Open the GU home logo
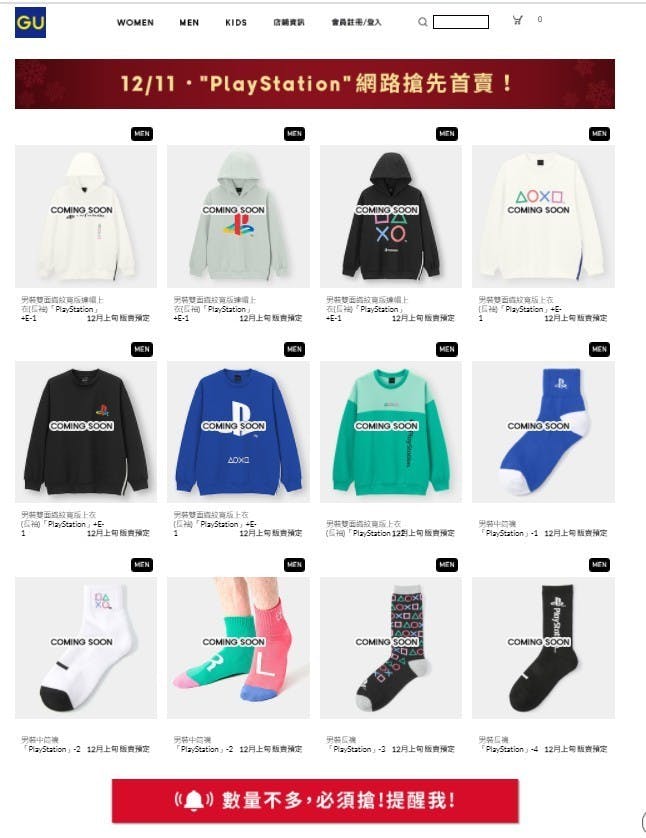 pyautogui.click(x=30, y=21)
